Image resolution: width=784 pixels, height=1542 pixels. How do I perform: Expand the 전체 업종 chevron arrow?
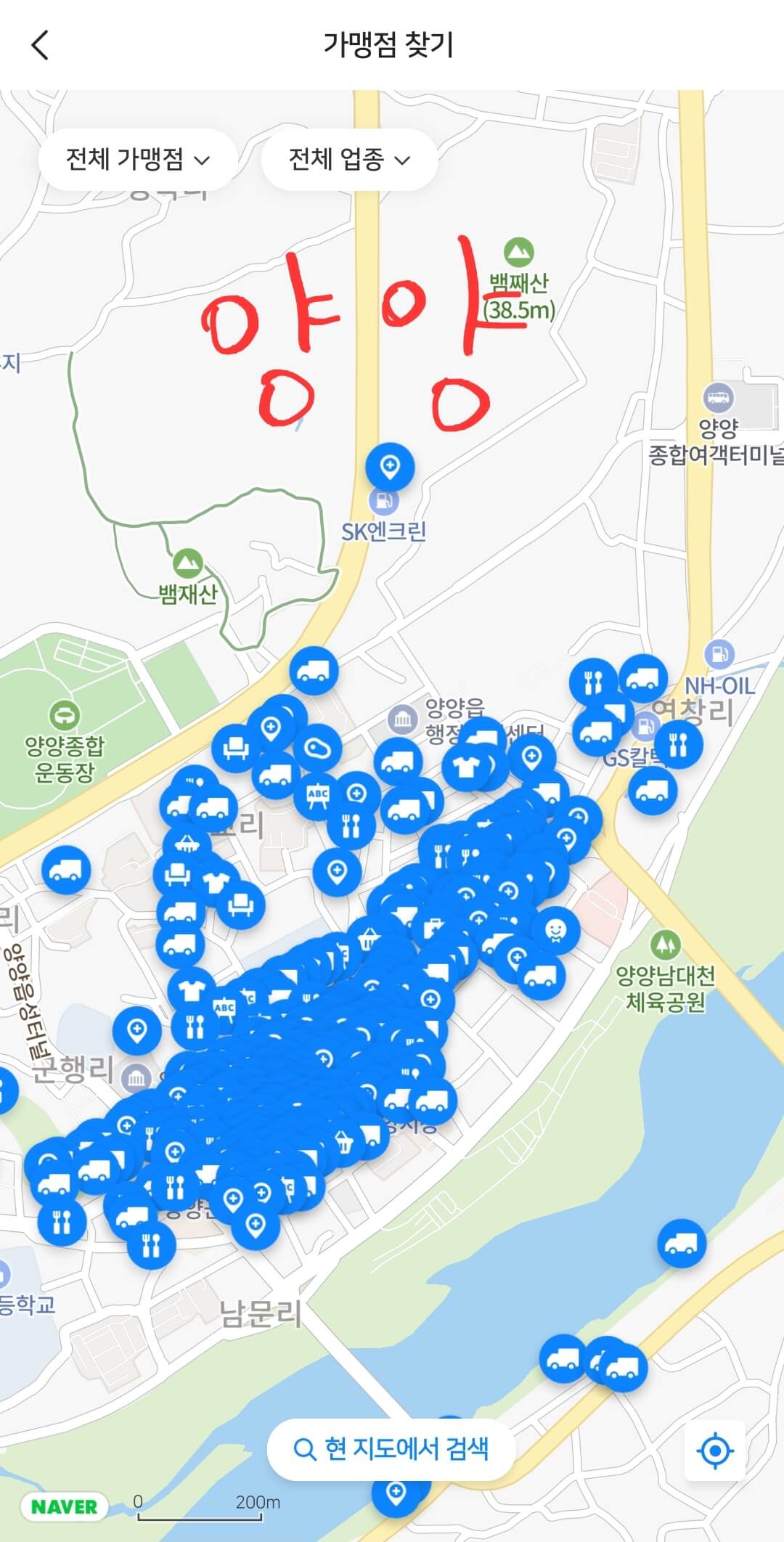(404, 160)
